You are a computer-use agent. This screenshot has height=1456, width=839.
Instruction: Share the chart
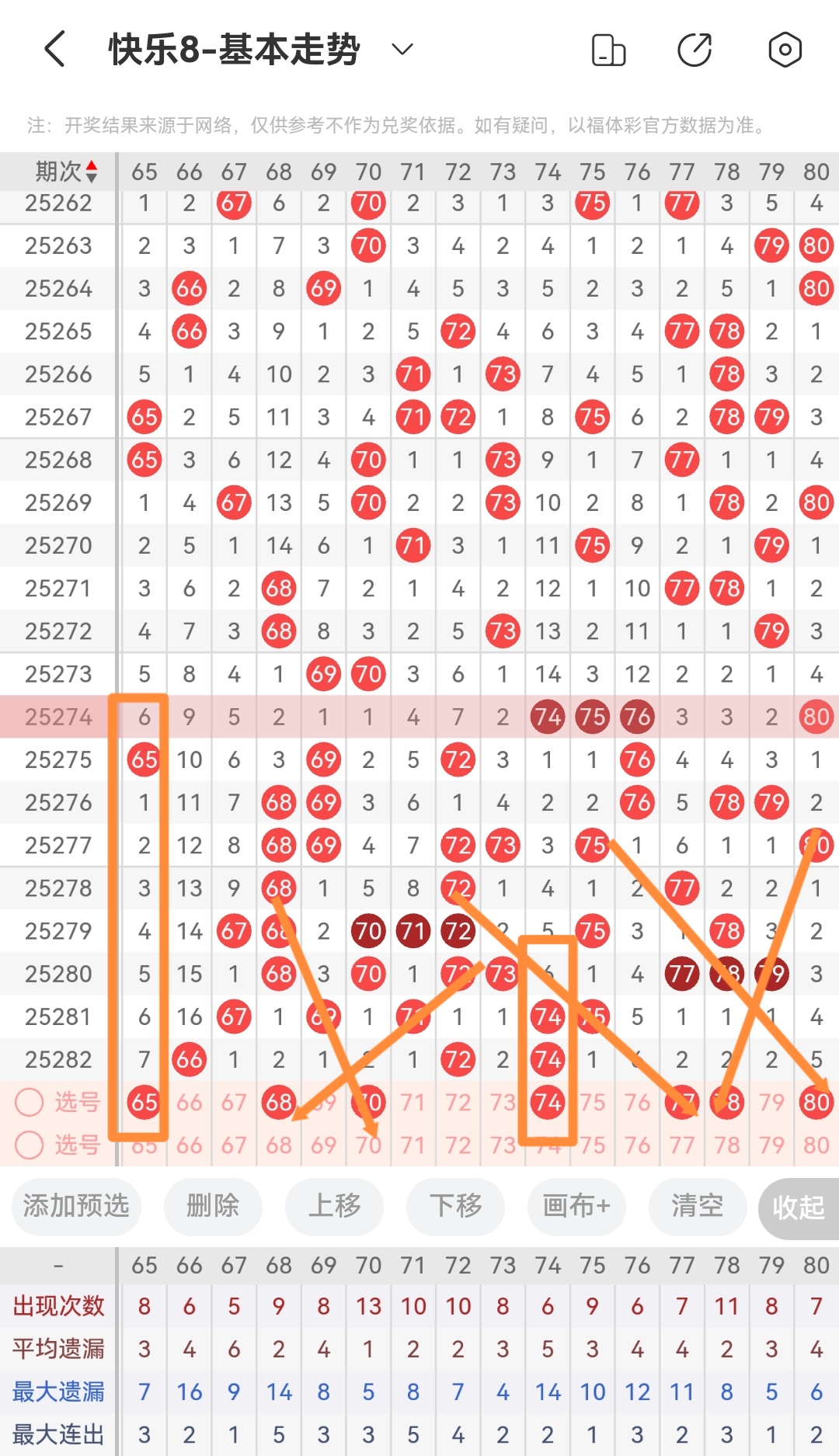click(x=695, y=50)
